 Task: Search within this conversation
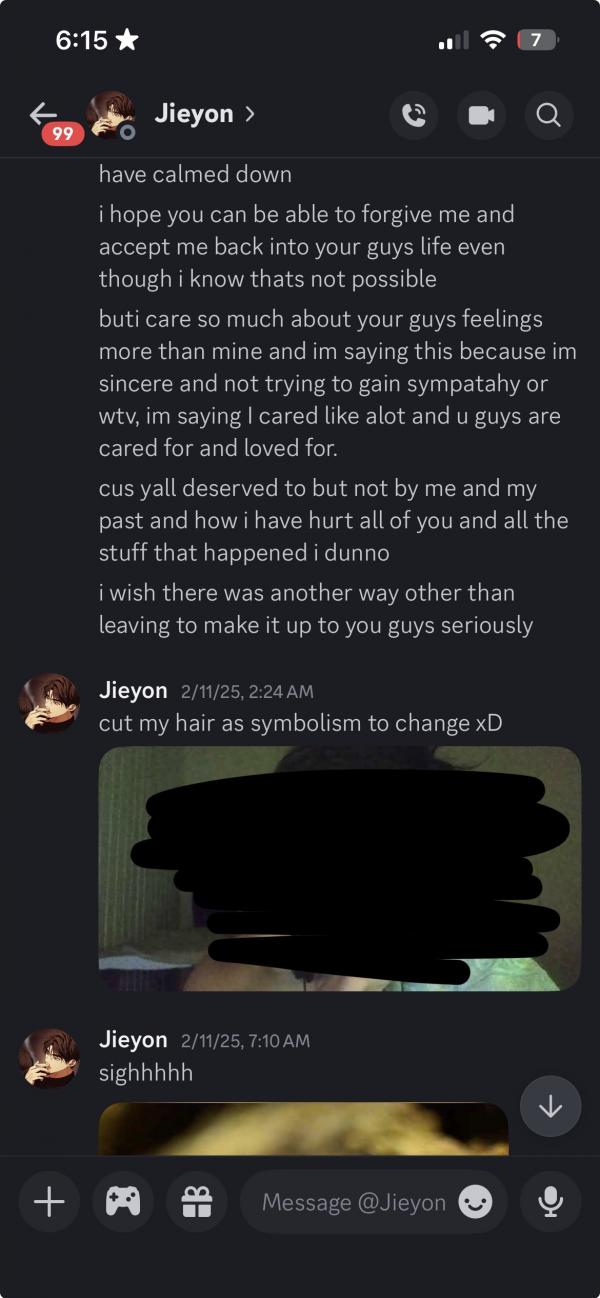click(548, 115)
